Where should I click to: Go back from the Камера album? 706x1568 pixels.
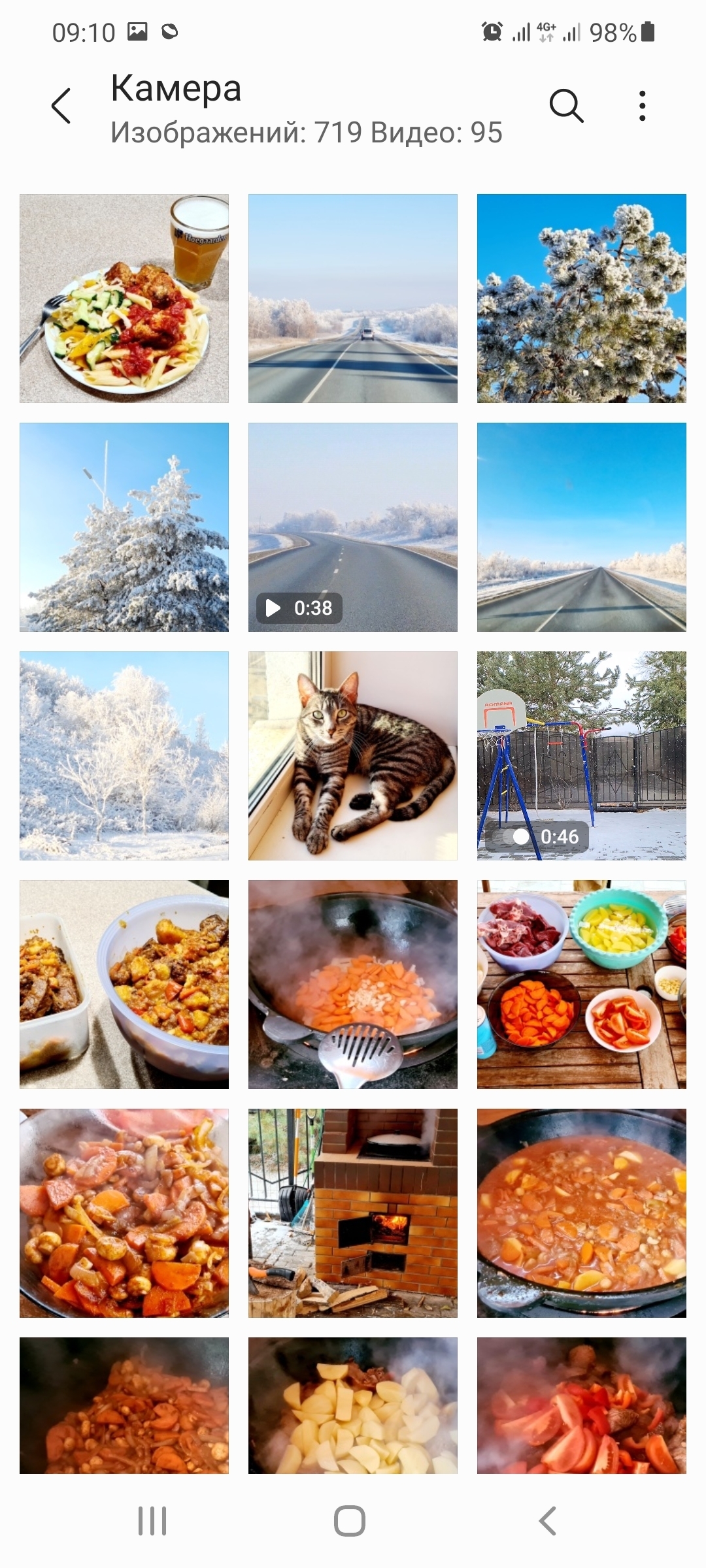[x=61, y=106]
